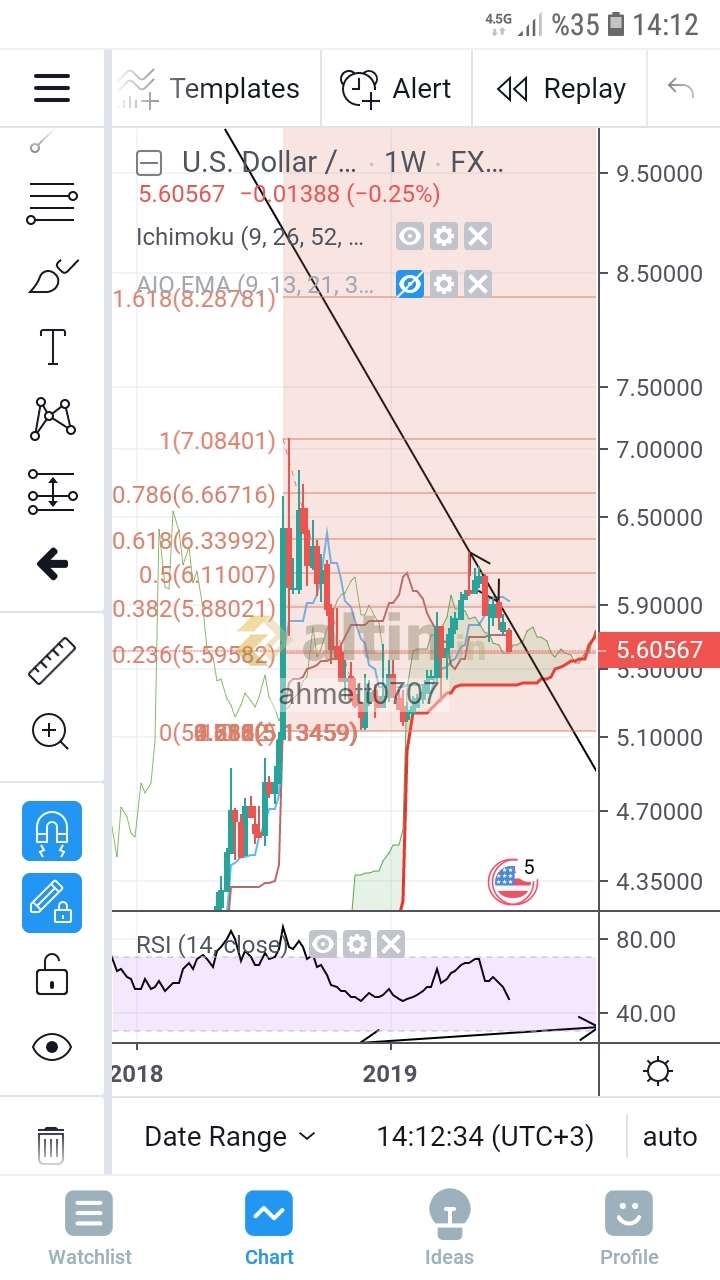720x1280 pixels.
Task: Open the XABCD pattern tool
Action: point(52,418)
